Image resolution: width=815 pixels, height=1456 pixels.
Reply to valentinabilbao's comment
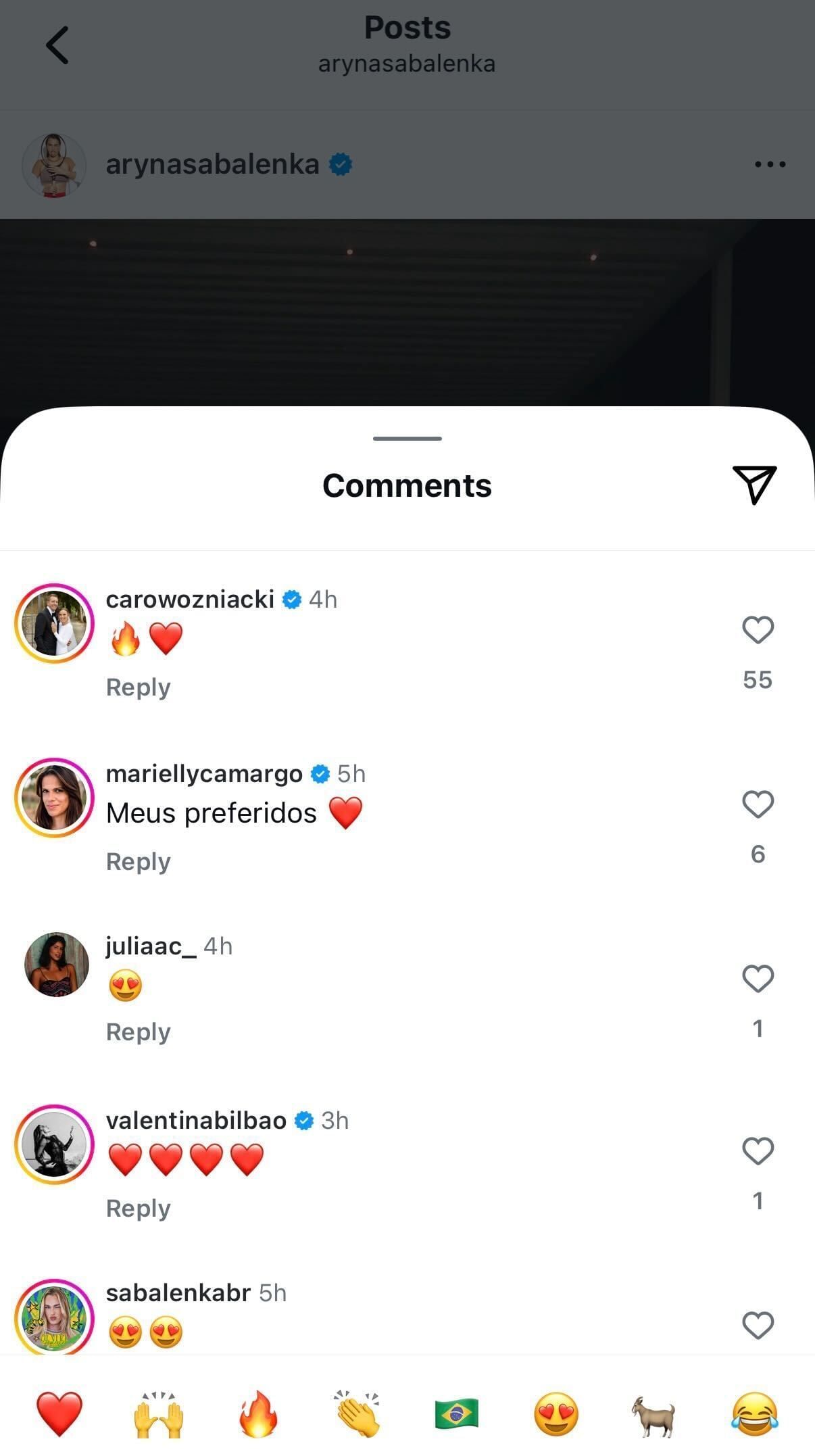click(138, 1208)
